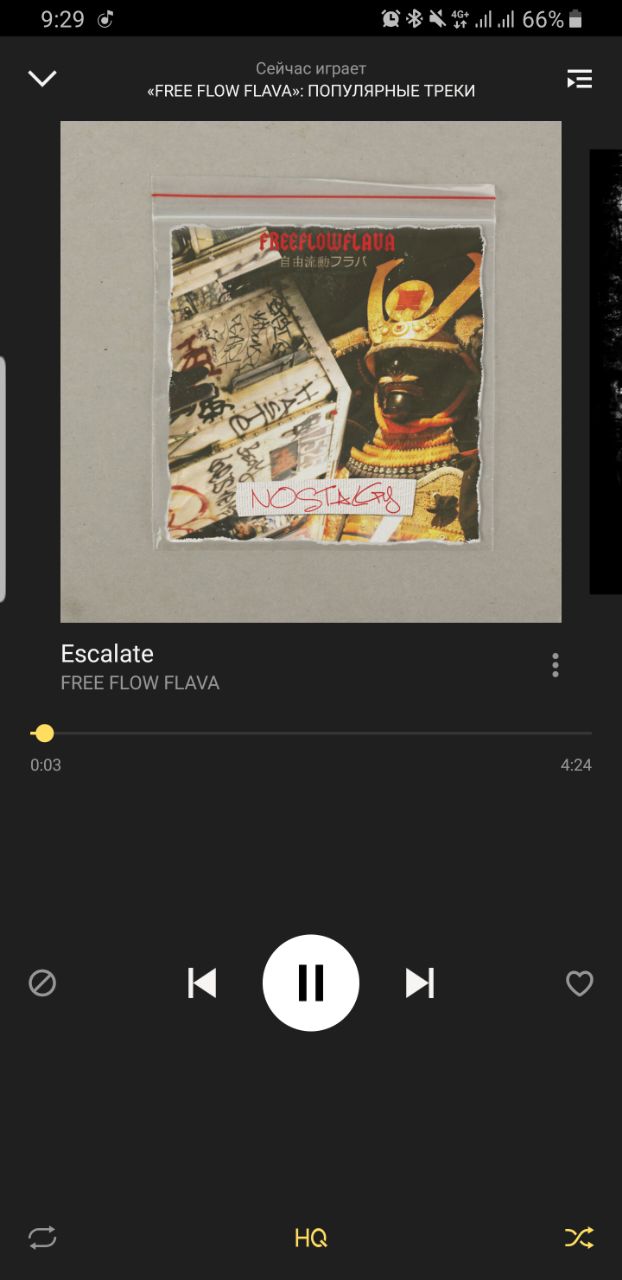The width and height of the screenshot is (622, 1280).
Task: Toggle HQ sound quality
Action: [311, 1238]
